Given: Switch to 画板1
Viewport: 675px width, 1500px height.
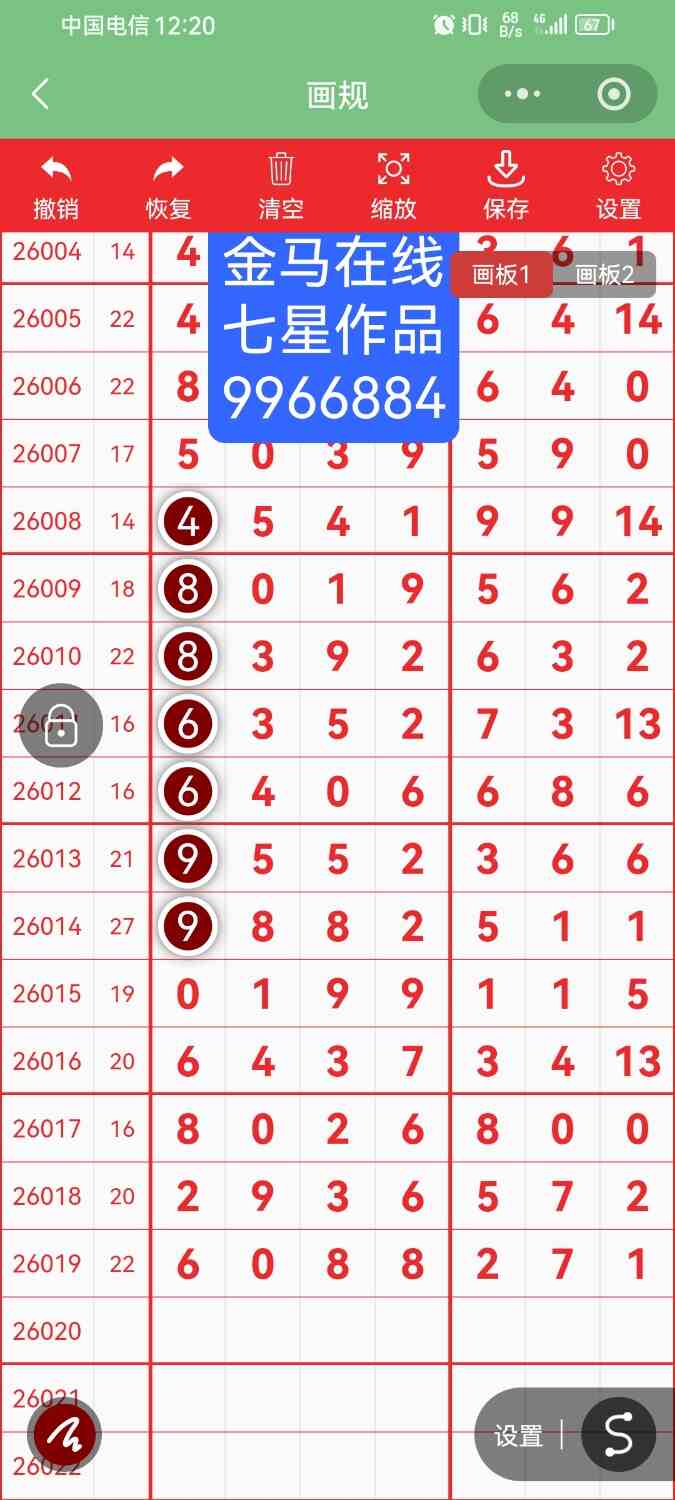Looking at the screenshot, I should coord(501,275).
